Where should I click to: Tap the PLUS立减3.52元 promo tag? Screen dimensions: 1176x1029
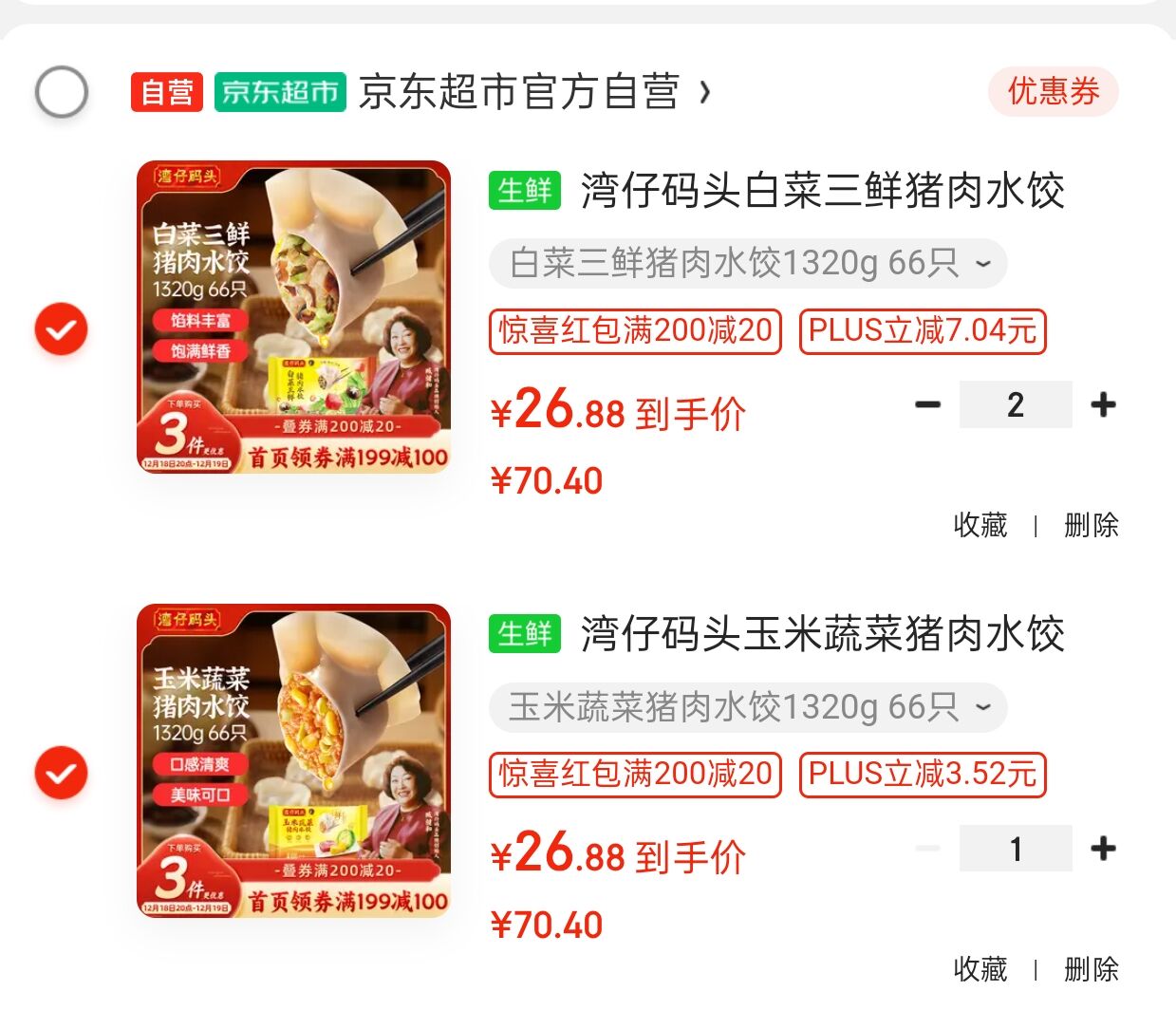(923, 775)
